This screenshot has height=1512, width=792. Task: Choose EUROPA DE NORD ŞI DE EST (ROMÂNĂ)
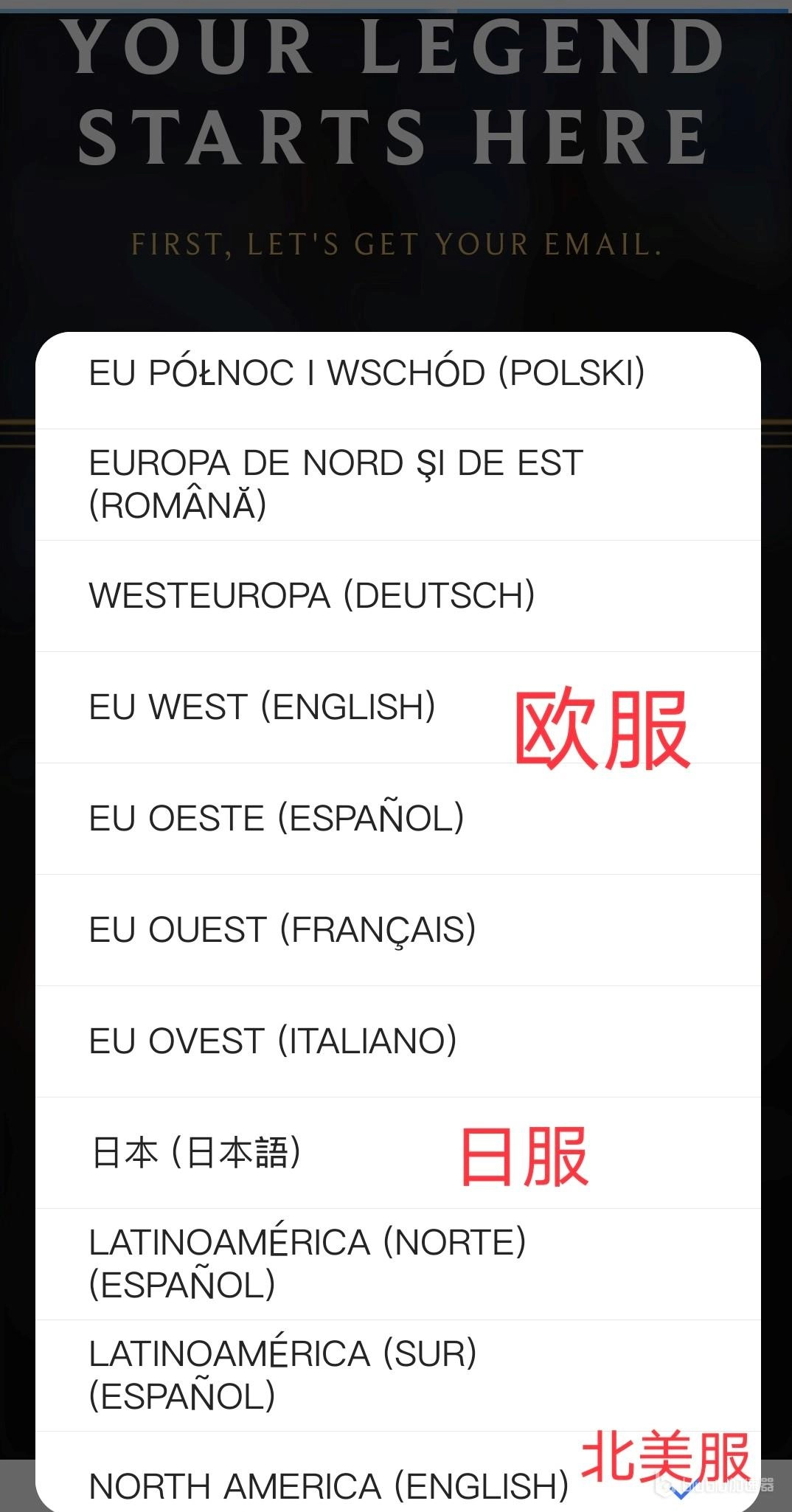click(x=336, y=485)
